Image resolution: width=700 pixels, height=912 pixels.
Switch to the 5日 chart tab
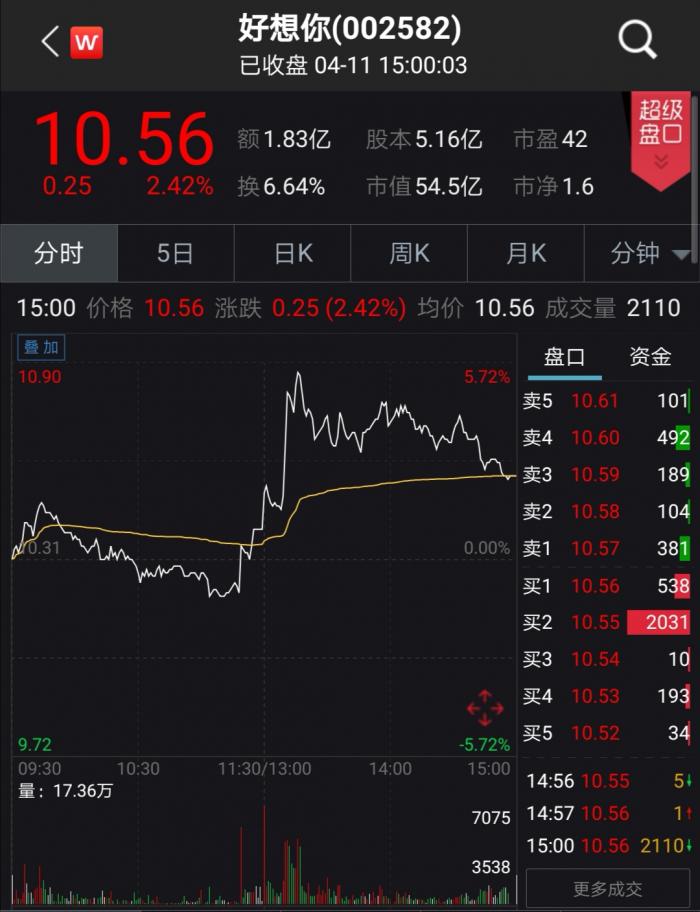click(175, 254)
